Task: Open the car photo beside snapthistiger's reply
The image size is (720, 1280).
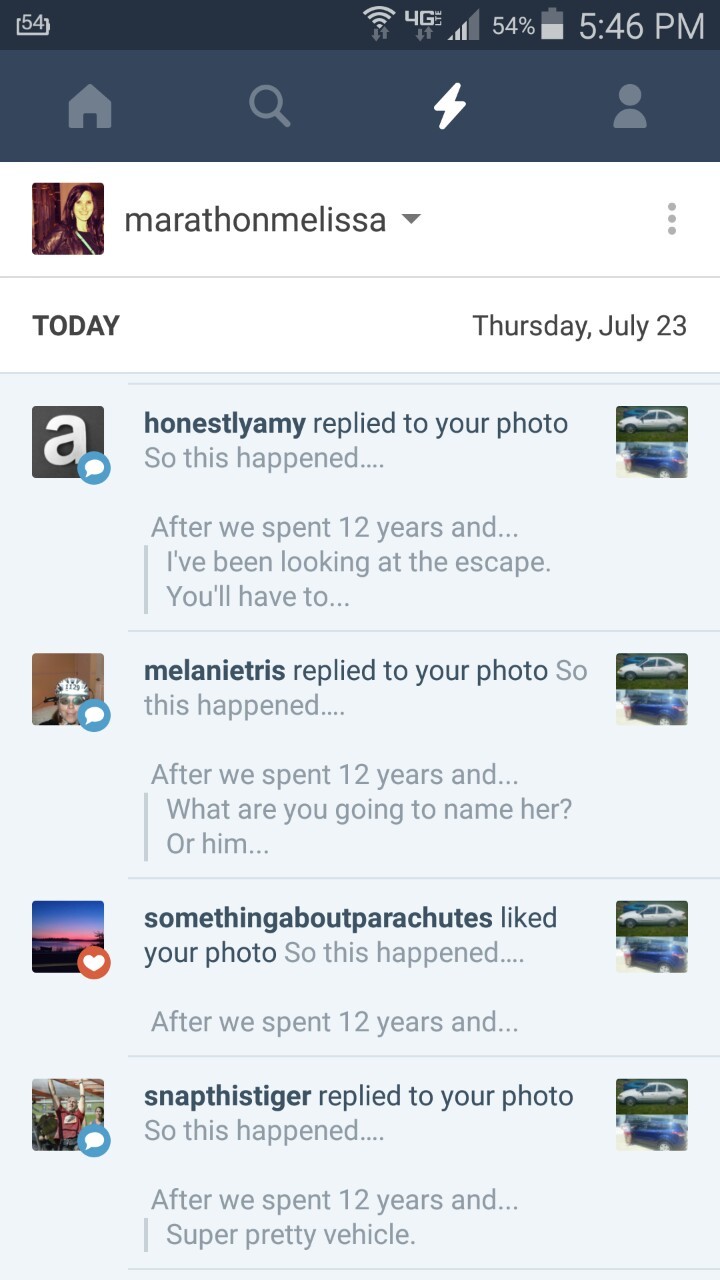Action: 651,1114
